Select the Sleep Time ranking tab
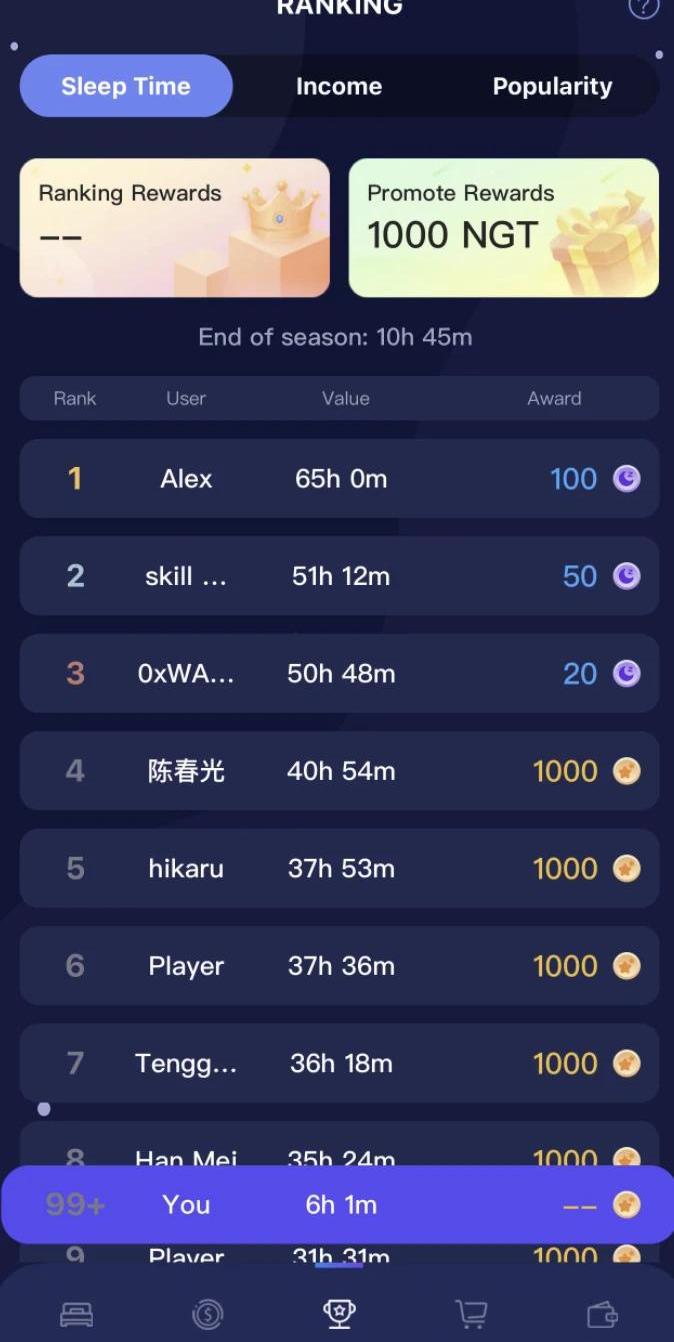 point(126,86)
